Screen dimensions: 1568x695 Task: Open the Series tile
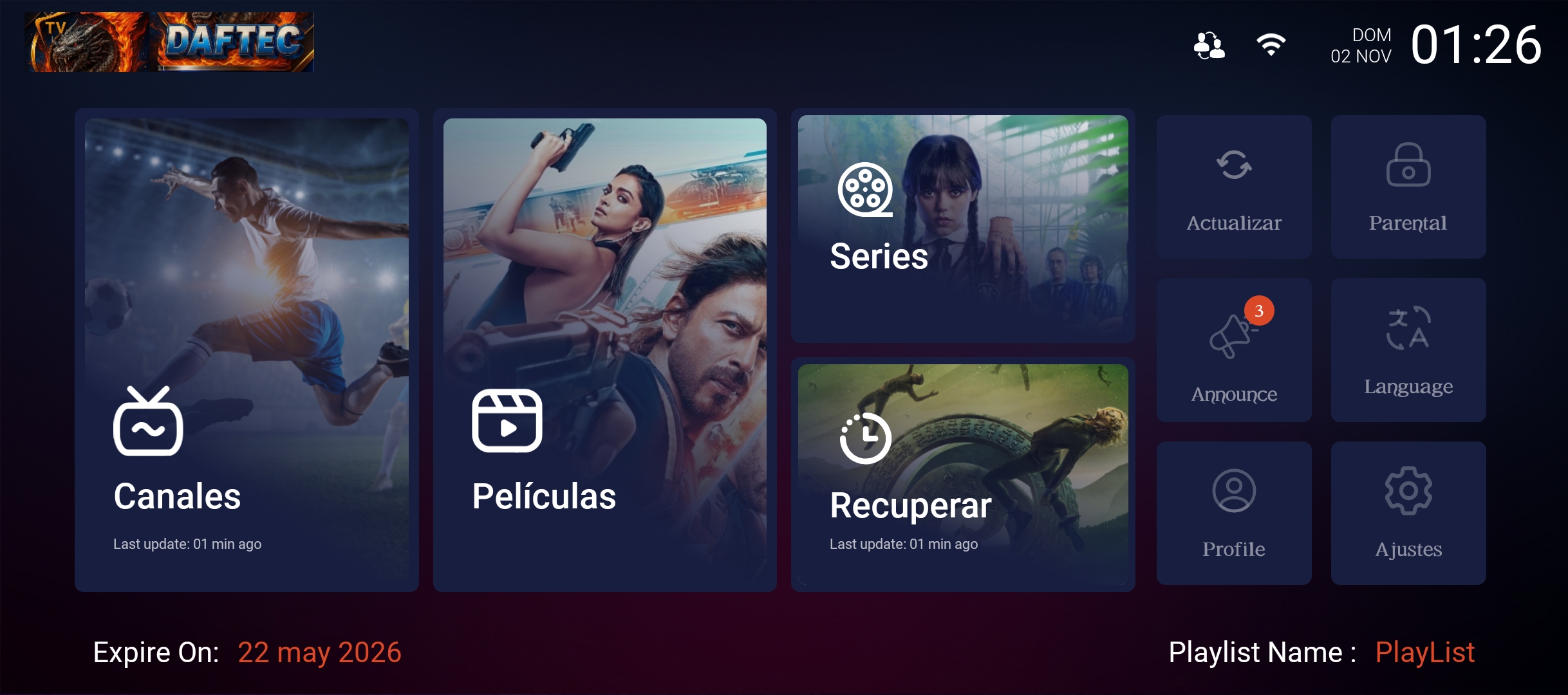point(963,227)
